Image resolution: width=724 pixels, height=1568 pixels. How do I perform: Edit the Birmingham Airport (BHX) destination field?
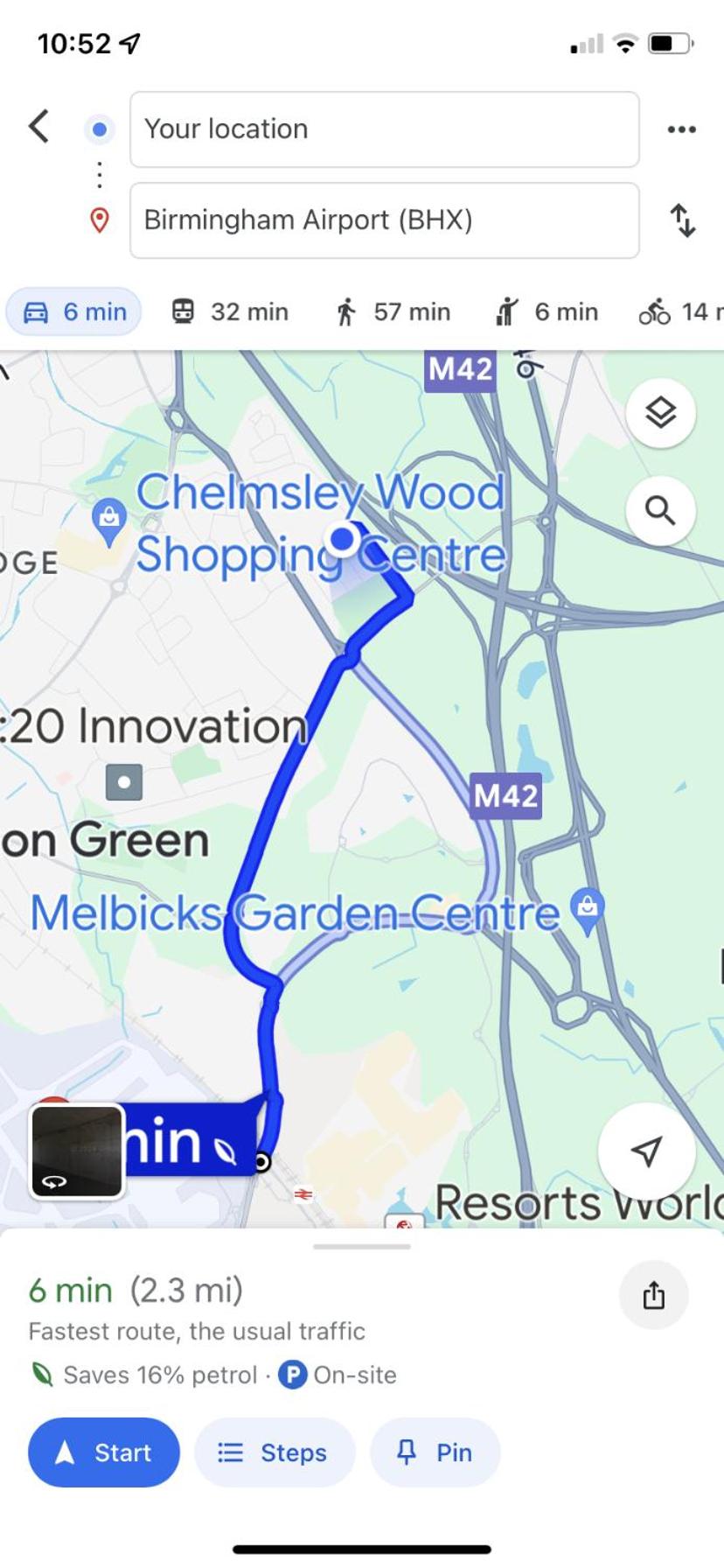pos(385,220)
